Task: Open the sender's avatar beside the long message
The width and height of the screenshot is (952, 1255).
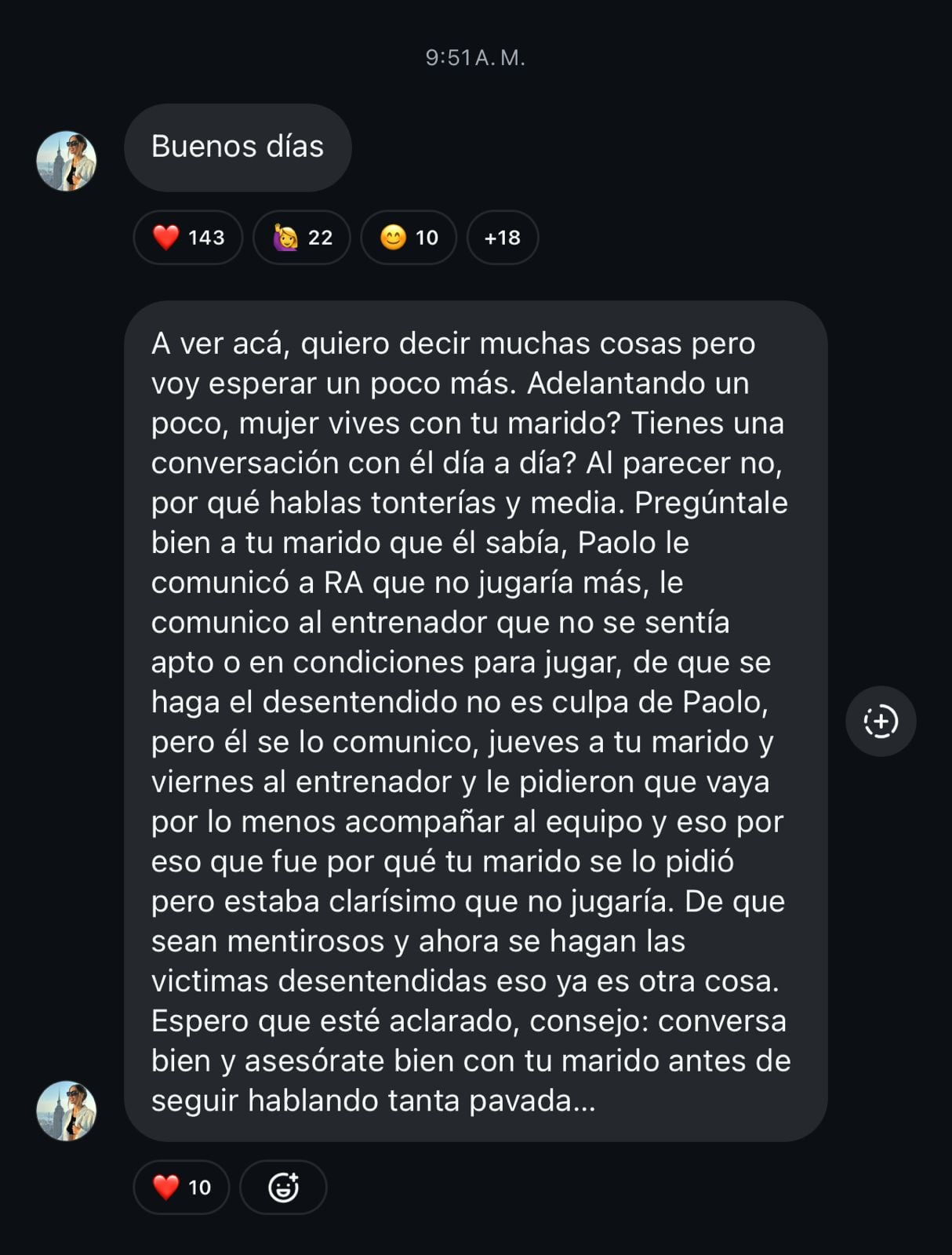Action: [x=67, y=1111]
